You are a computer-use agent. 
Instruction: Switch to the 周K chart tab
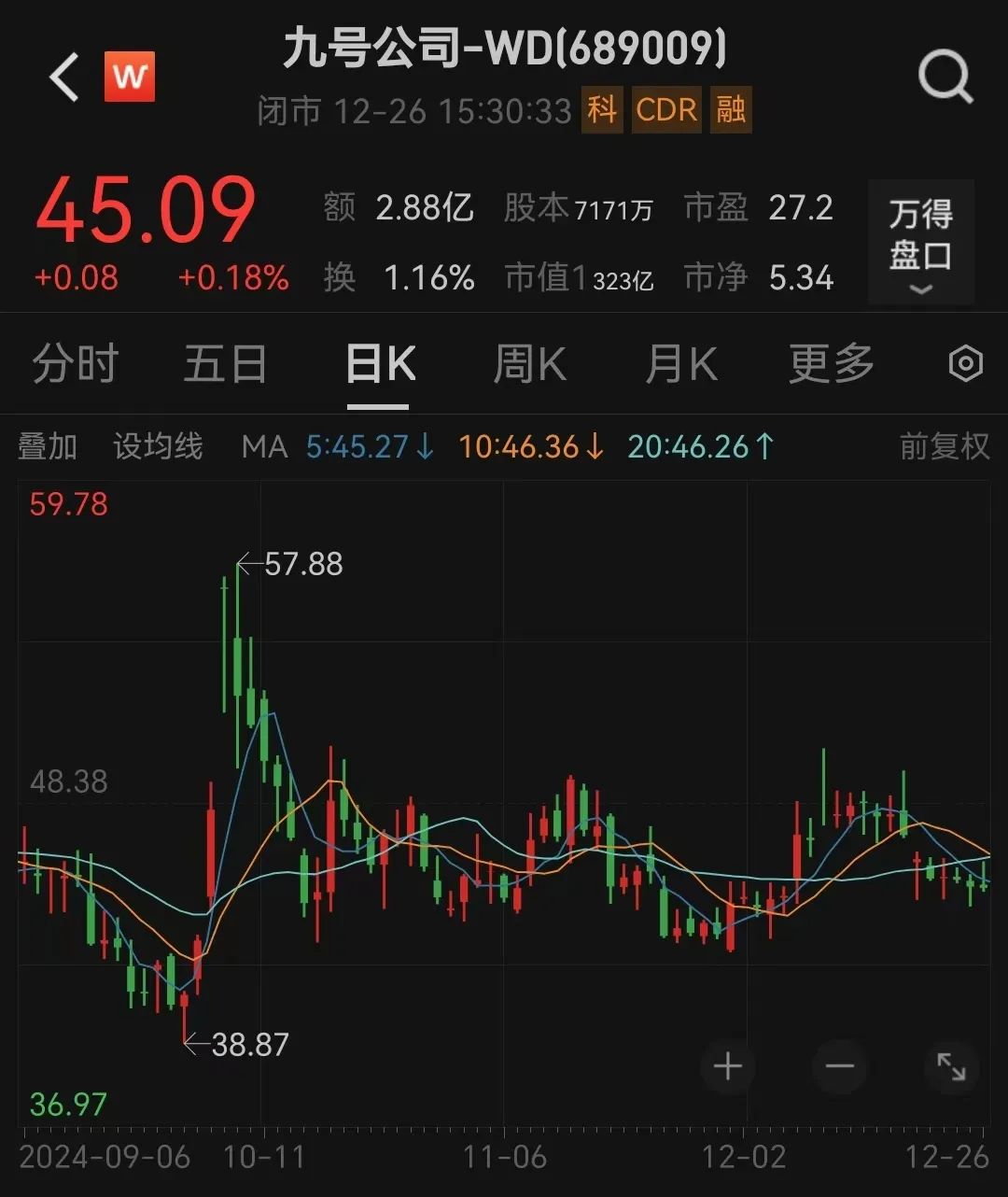(529, 364)
